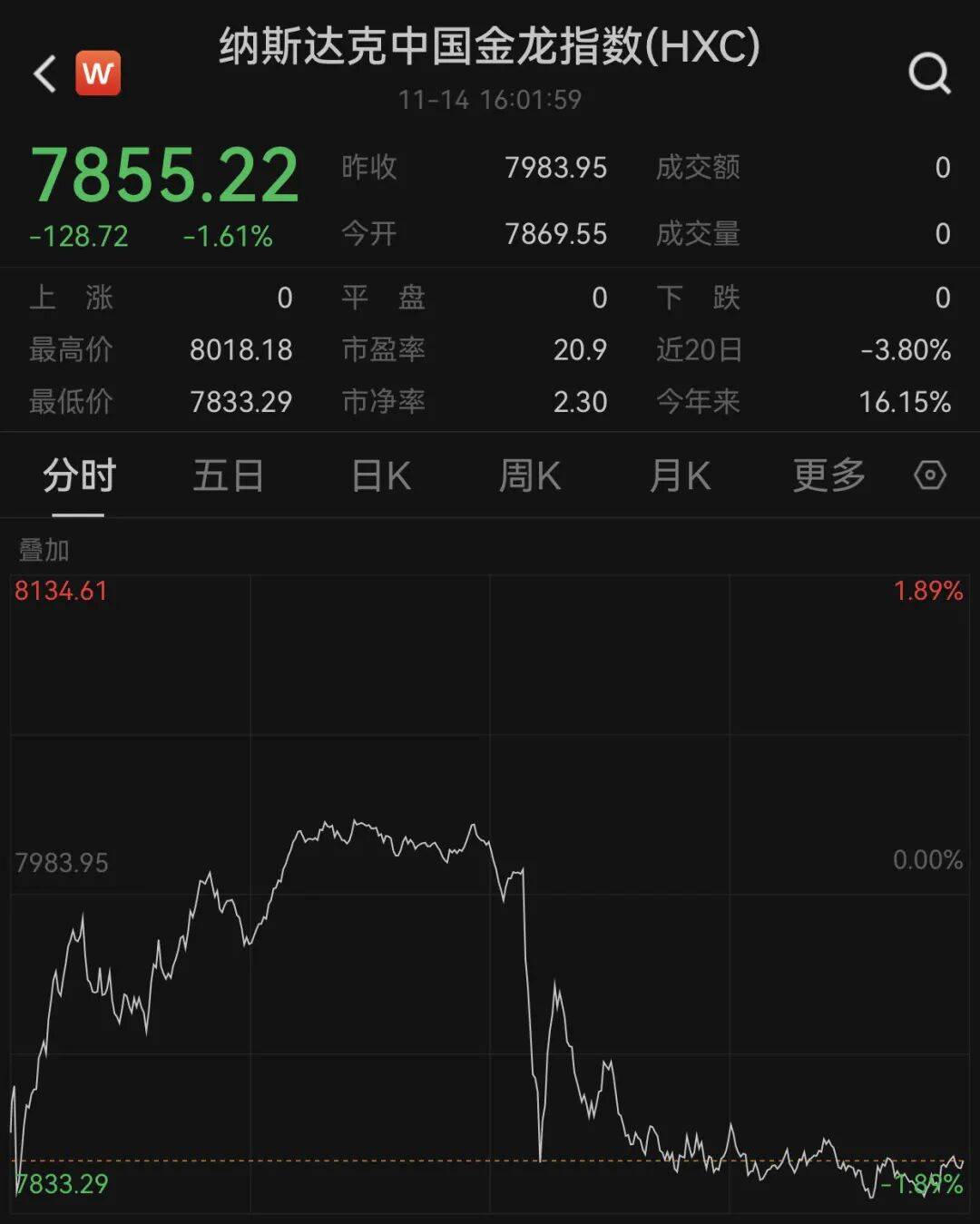Click the 昨收 previous close value 7983.95
980x1224 pixels.
(555, 168)
